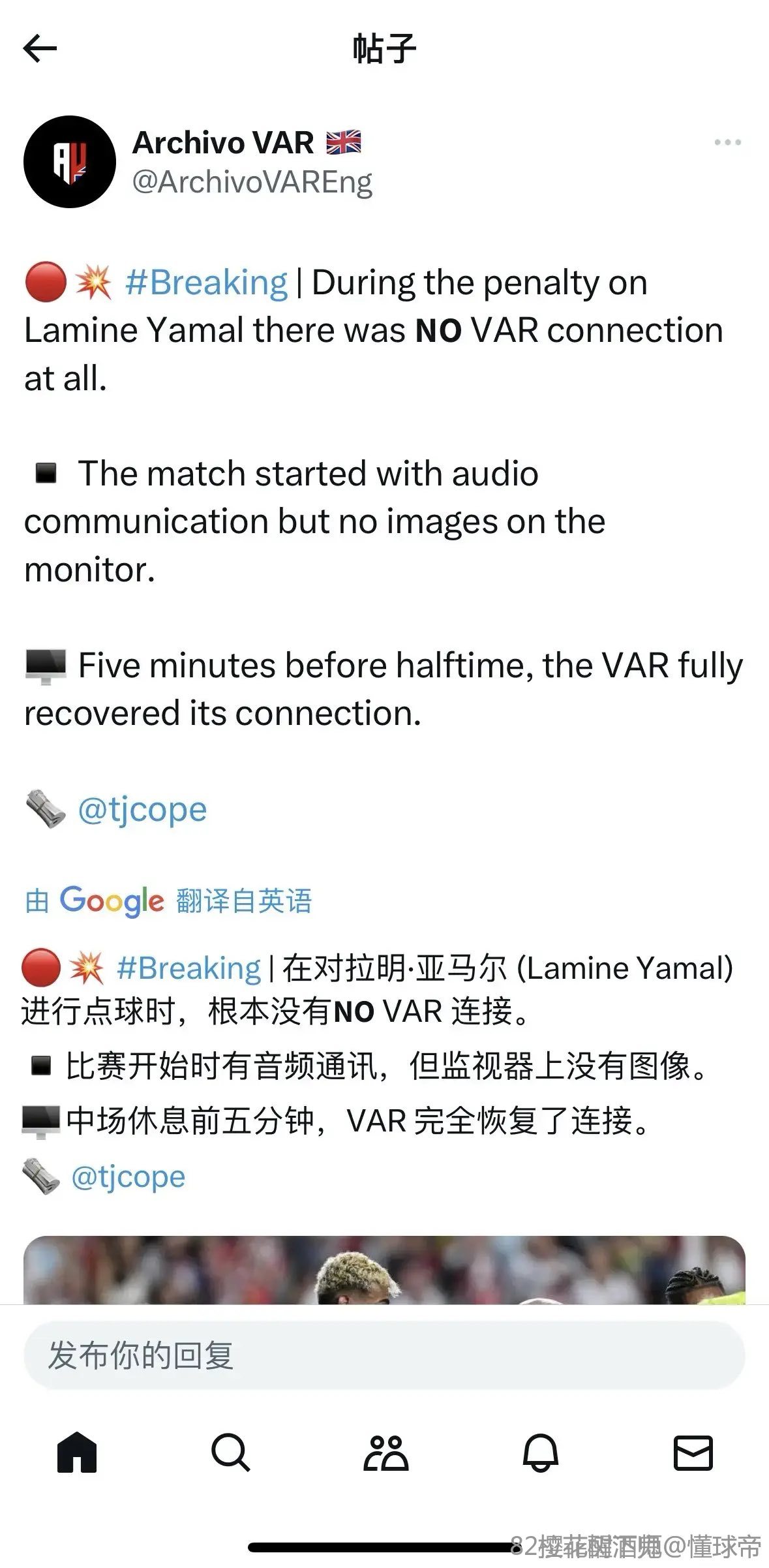Open the Messages envelope tab
Image resolution: width=769 pixels, height=1568 pixels.
693,1453
